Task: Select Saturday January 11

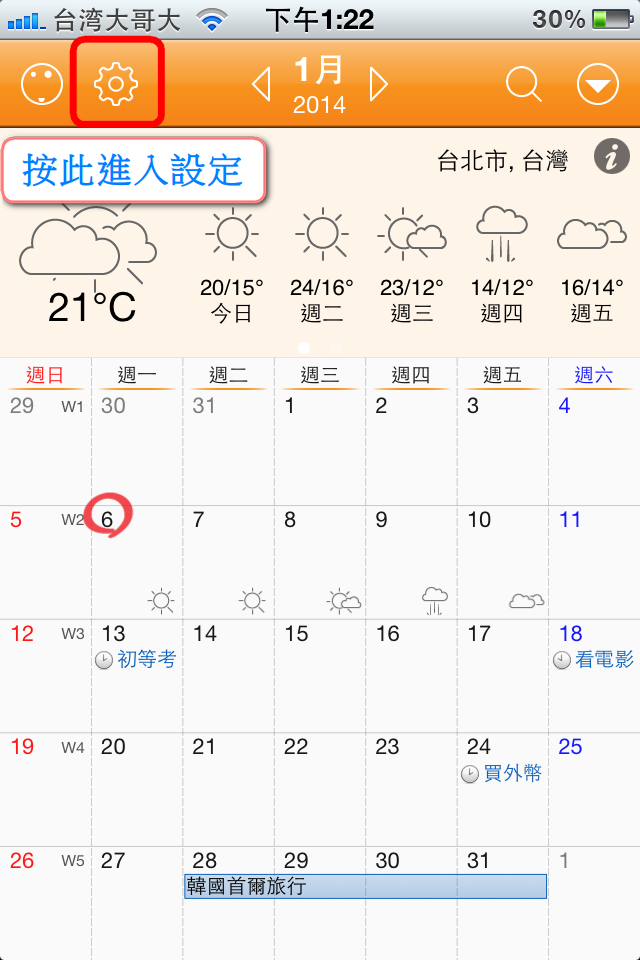Action: point(594,560)
